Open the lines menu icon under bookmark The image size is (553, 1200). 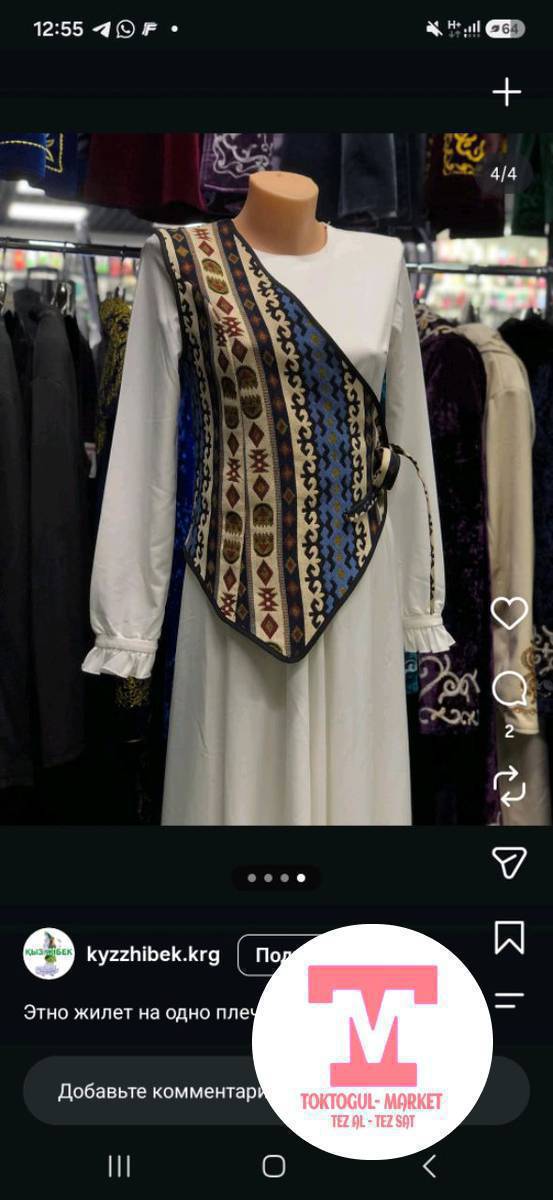[x=509, y=1000]
